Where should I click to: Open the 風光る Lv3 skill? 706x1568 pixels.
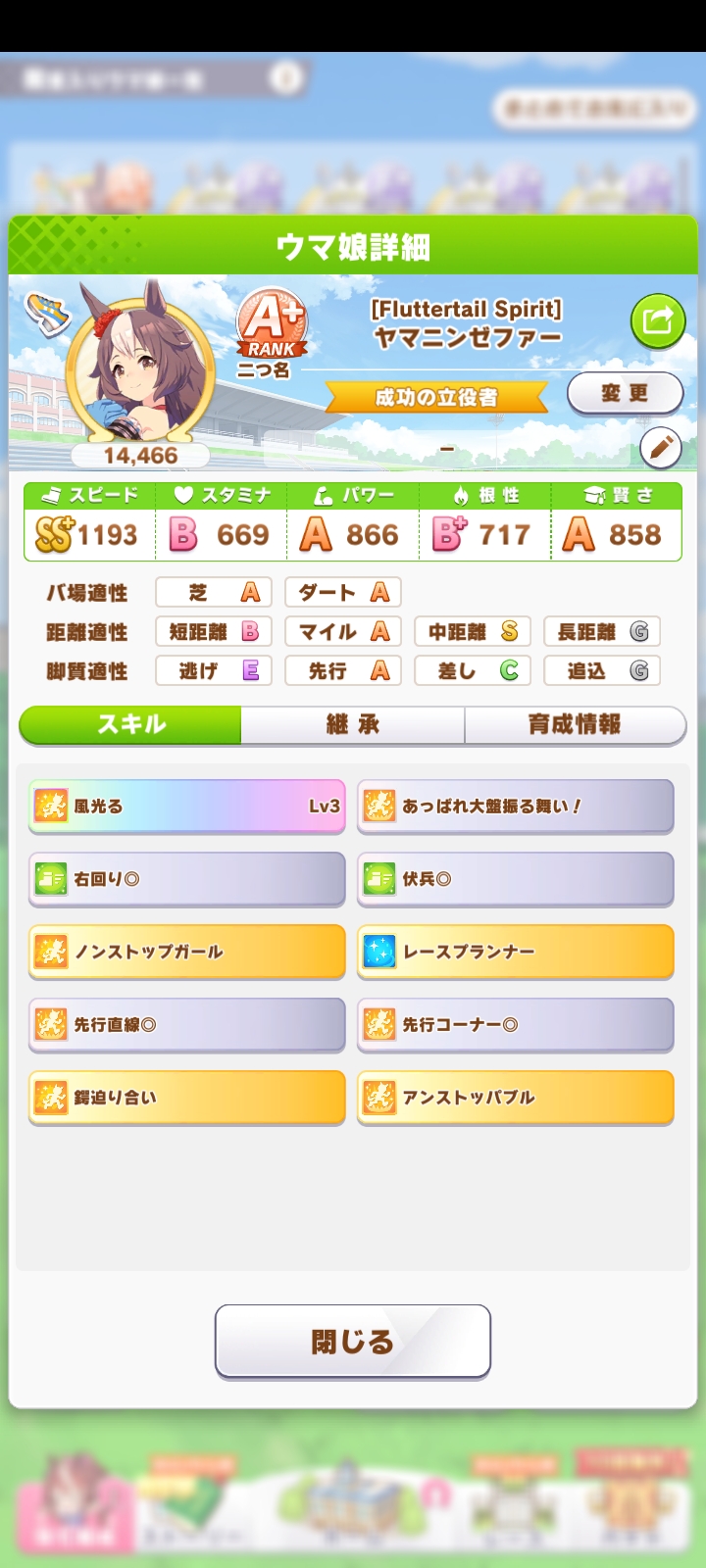187,807
